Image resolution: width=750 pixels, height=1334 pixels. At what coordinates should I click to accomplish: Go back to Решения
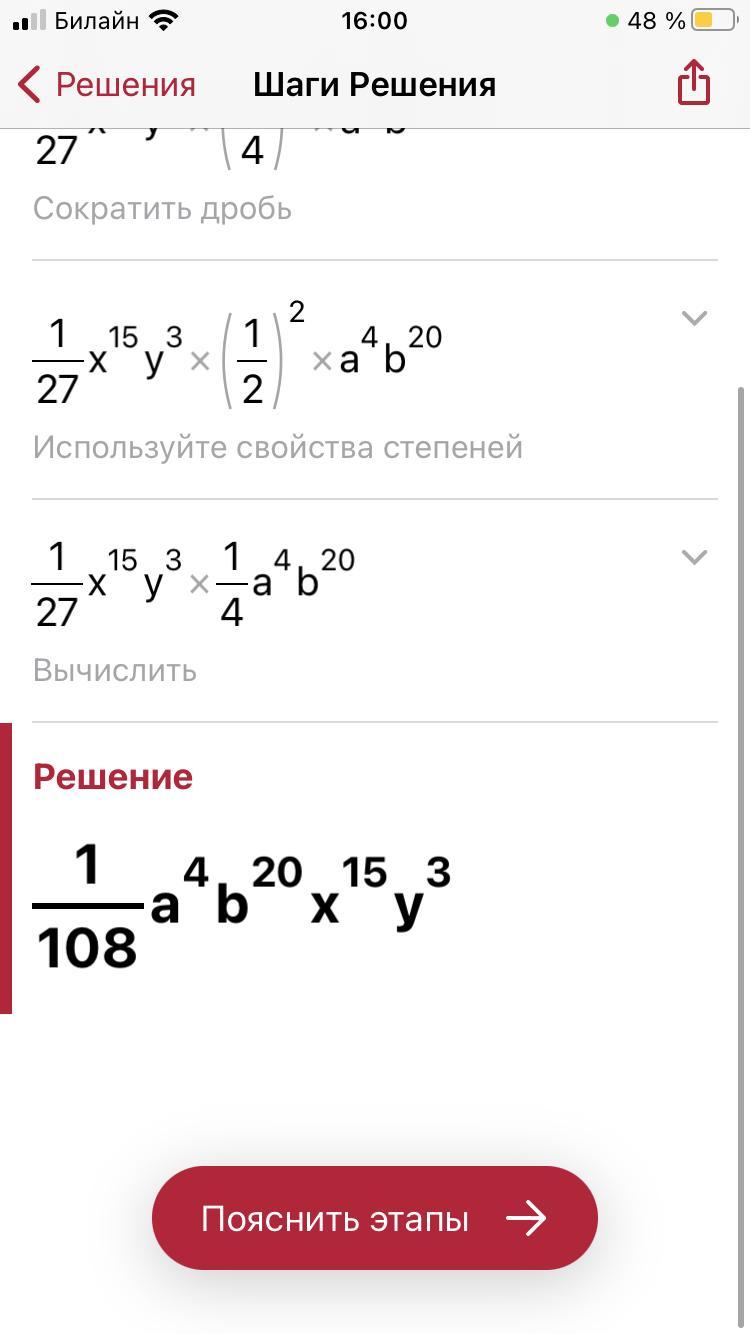pyautogui.click(x=107, y=85)
